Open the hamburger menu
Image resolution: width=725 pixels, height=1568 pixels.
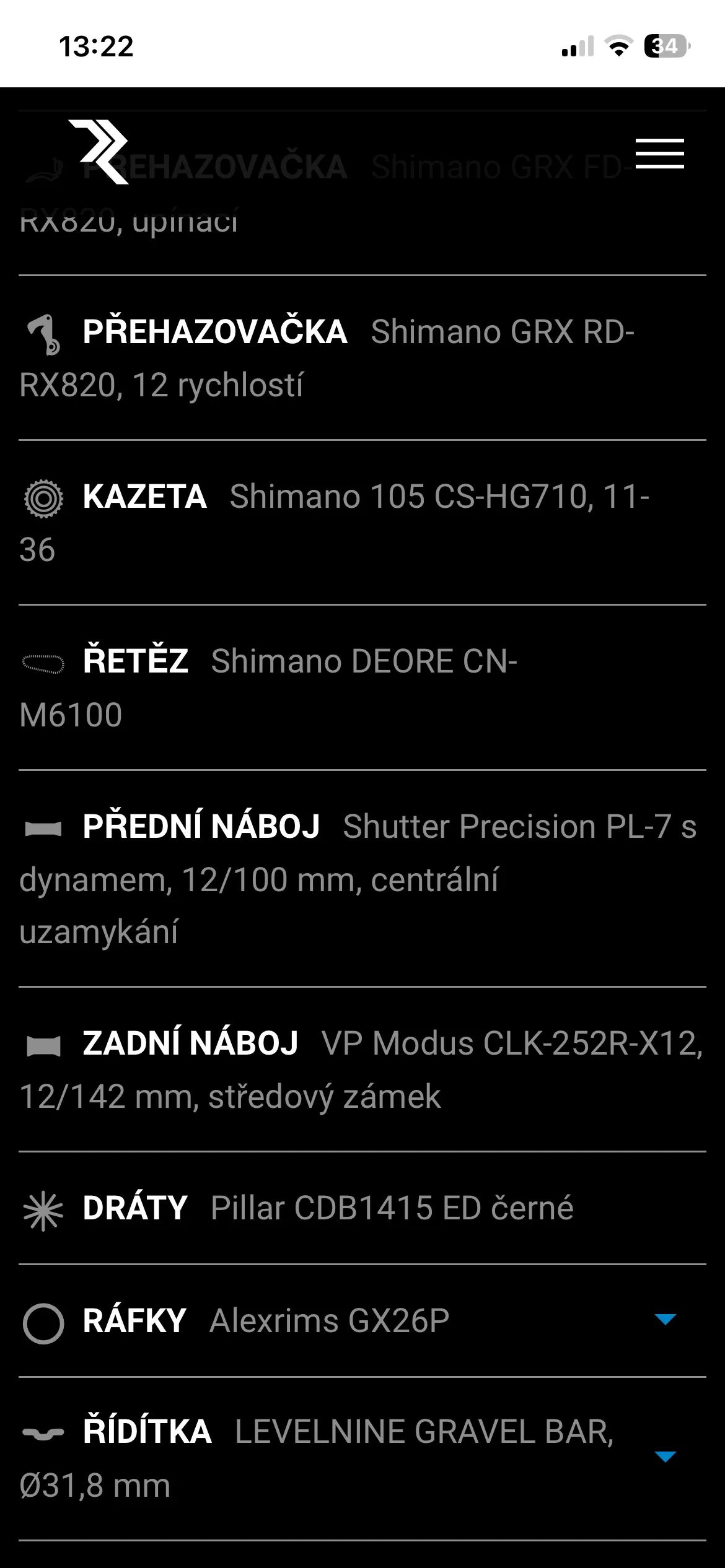pyautogui.click(x=659, y=153)
